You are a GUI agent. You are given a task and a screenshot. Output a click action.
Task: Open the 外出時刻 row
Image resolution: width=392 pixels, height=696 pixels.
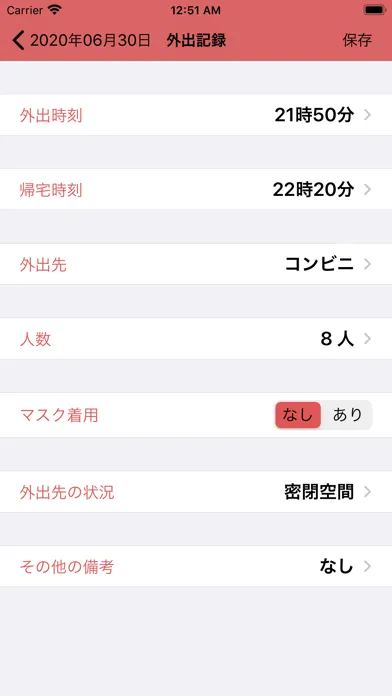(196, 115)
